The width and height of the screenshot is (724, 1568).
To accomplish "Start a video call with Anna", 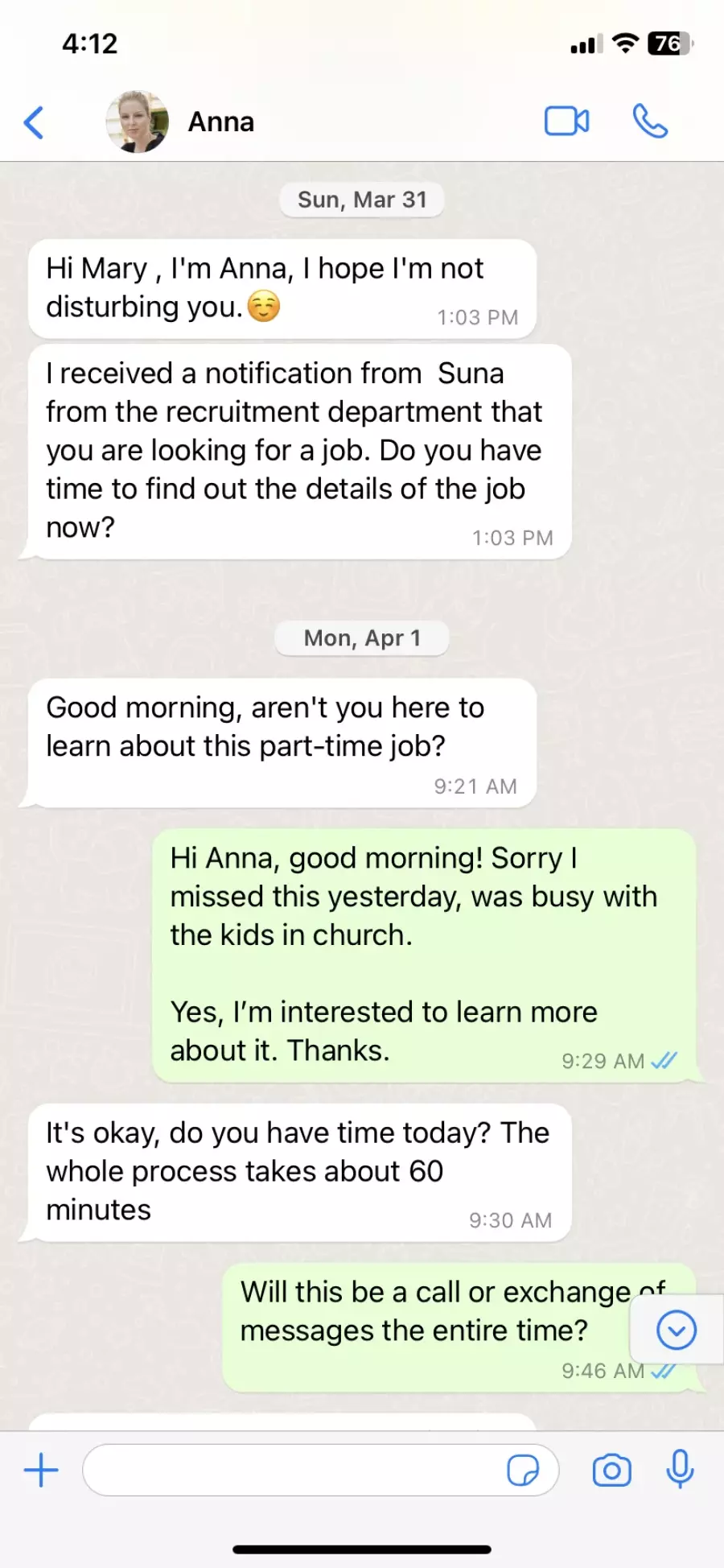I will pos(567,122).
